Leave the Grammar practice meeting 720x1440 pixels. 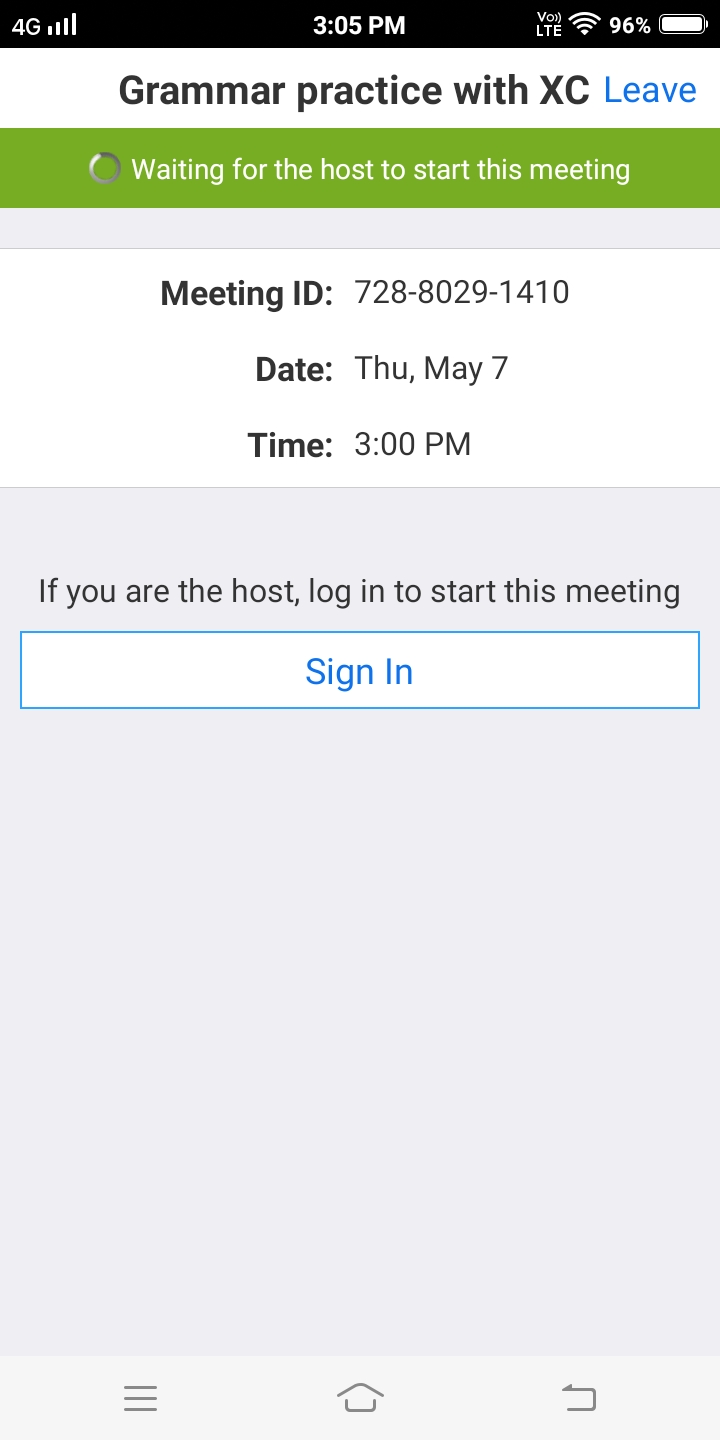[650, 90]
